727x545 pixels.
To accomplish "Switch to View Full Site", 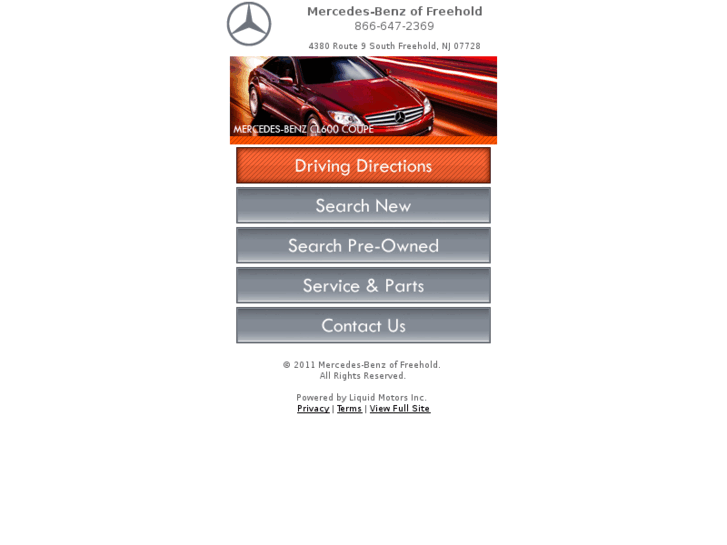I will [x=400, y=409].
